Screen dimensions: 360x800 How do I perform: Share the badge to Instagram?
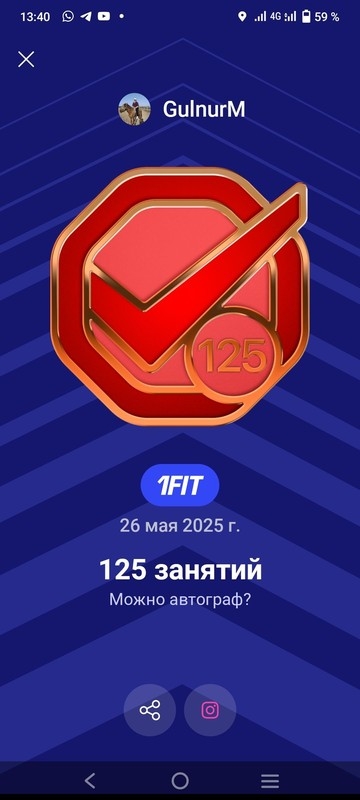210,710
